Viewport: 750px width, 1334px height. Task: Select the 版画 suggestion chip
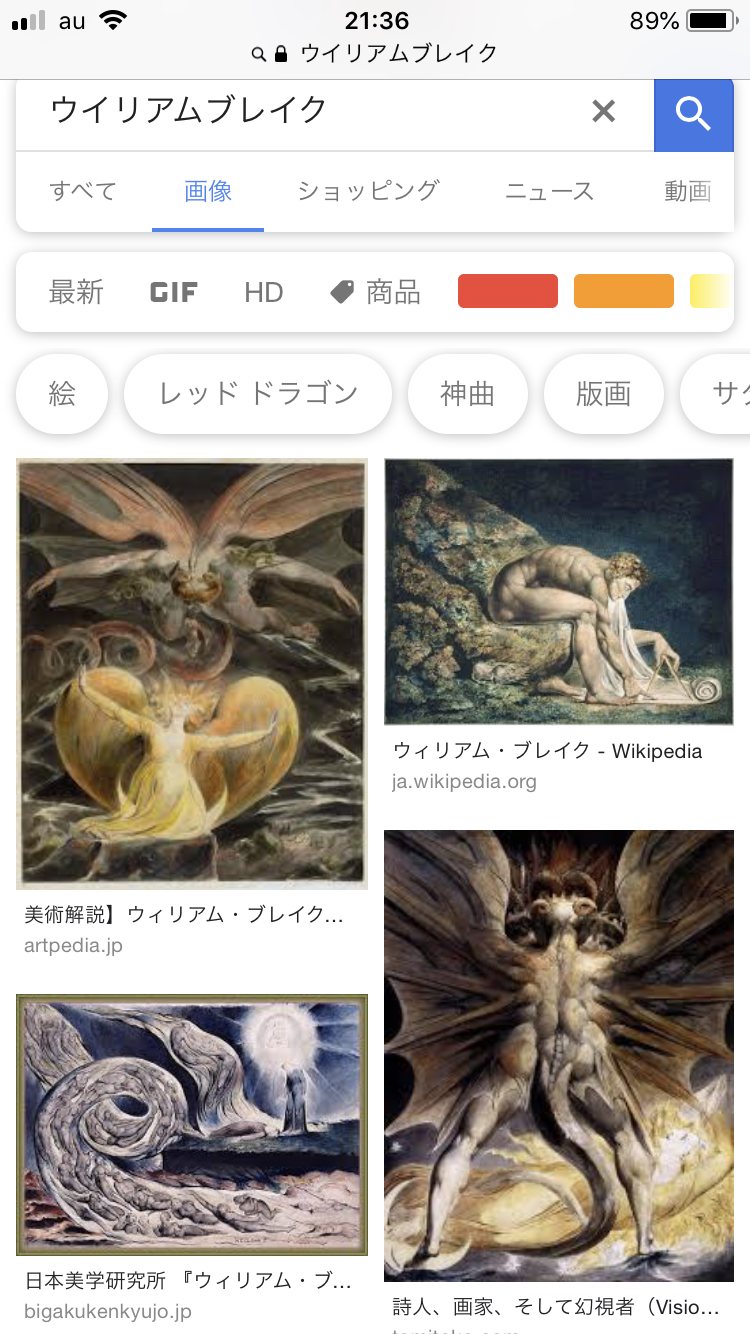[604, 394]
